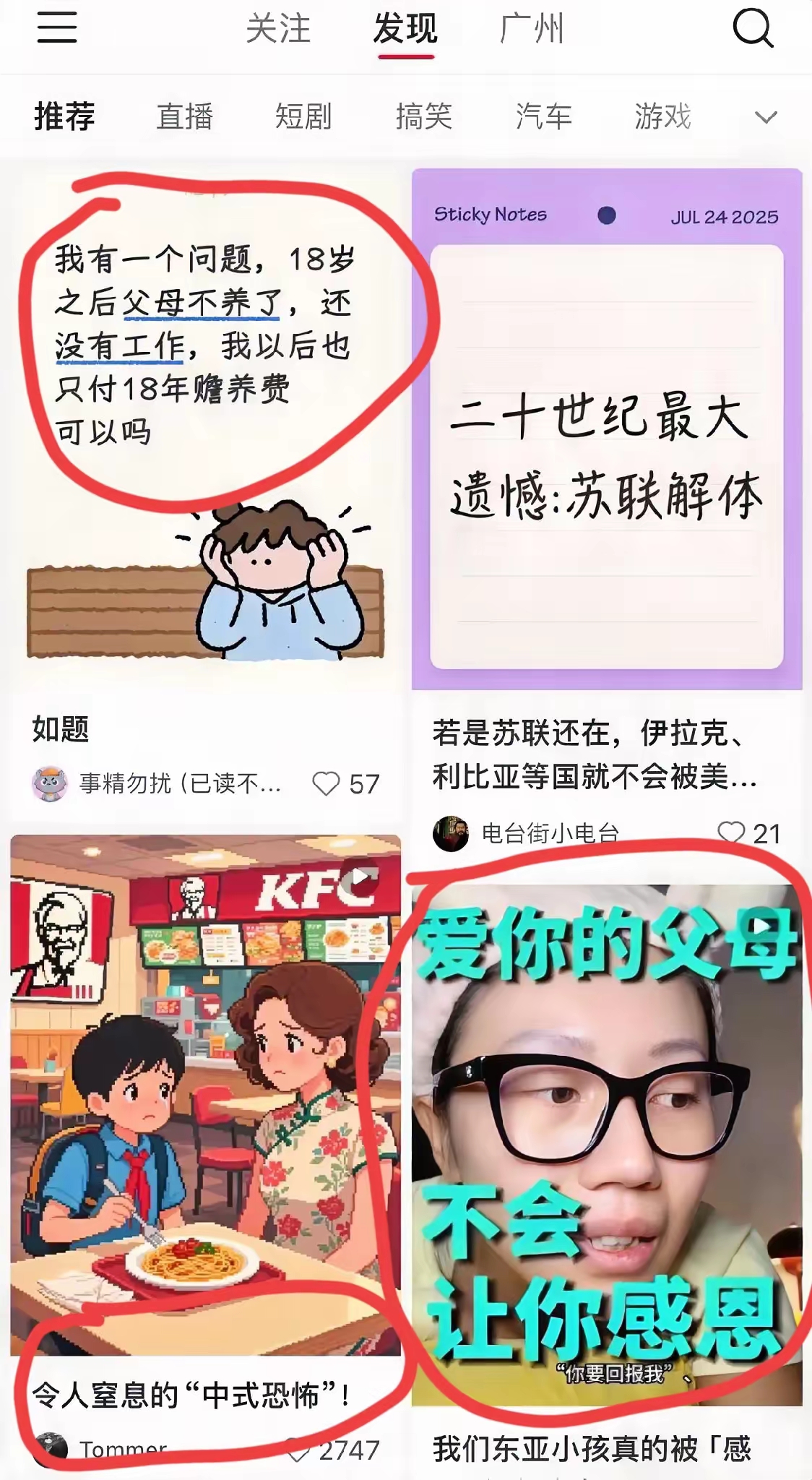Switch to the 关注 tab
The width and height of the screenshot is (812, 1480).
pyautogui.click(x=278, y=30)
